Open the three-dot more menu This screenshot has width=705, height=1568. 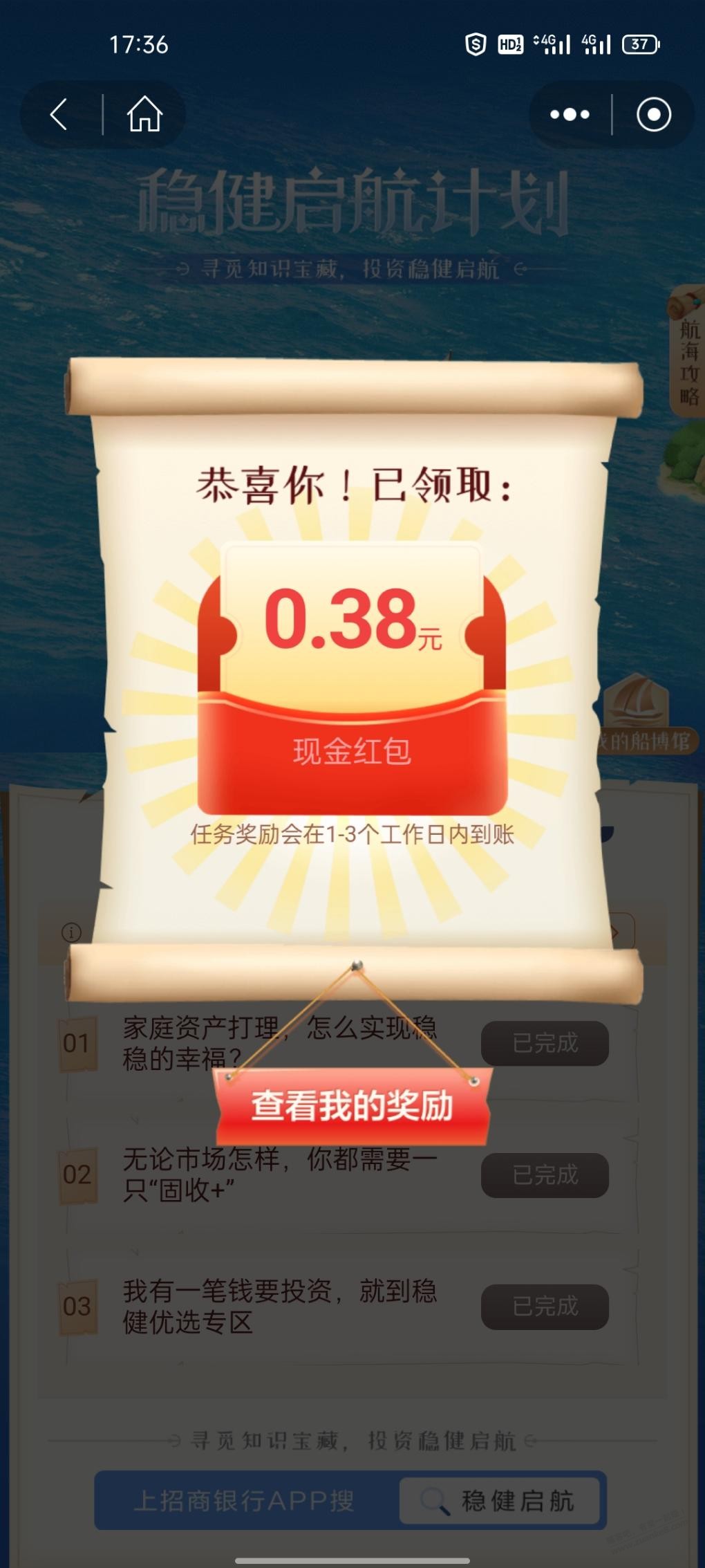click(x=570, y=114)
